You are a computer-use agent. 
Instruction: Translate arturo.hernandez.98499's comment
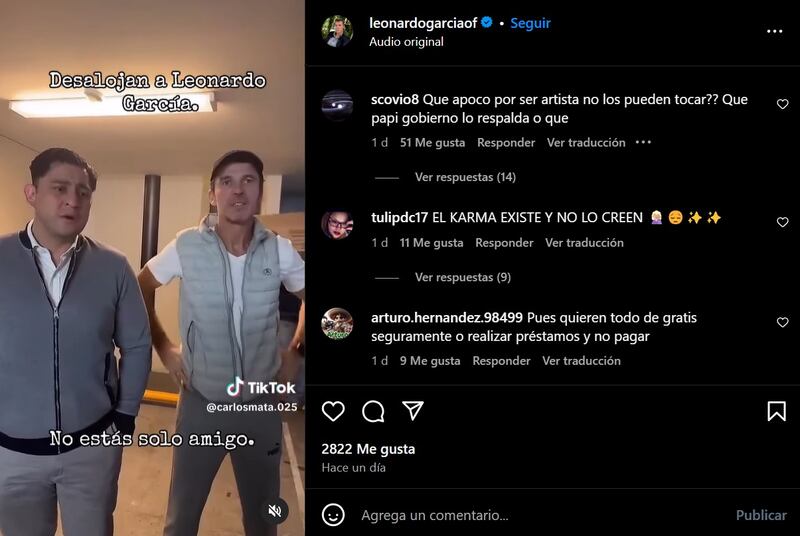click(581, 361)
